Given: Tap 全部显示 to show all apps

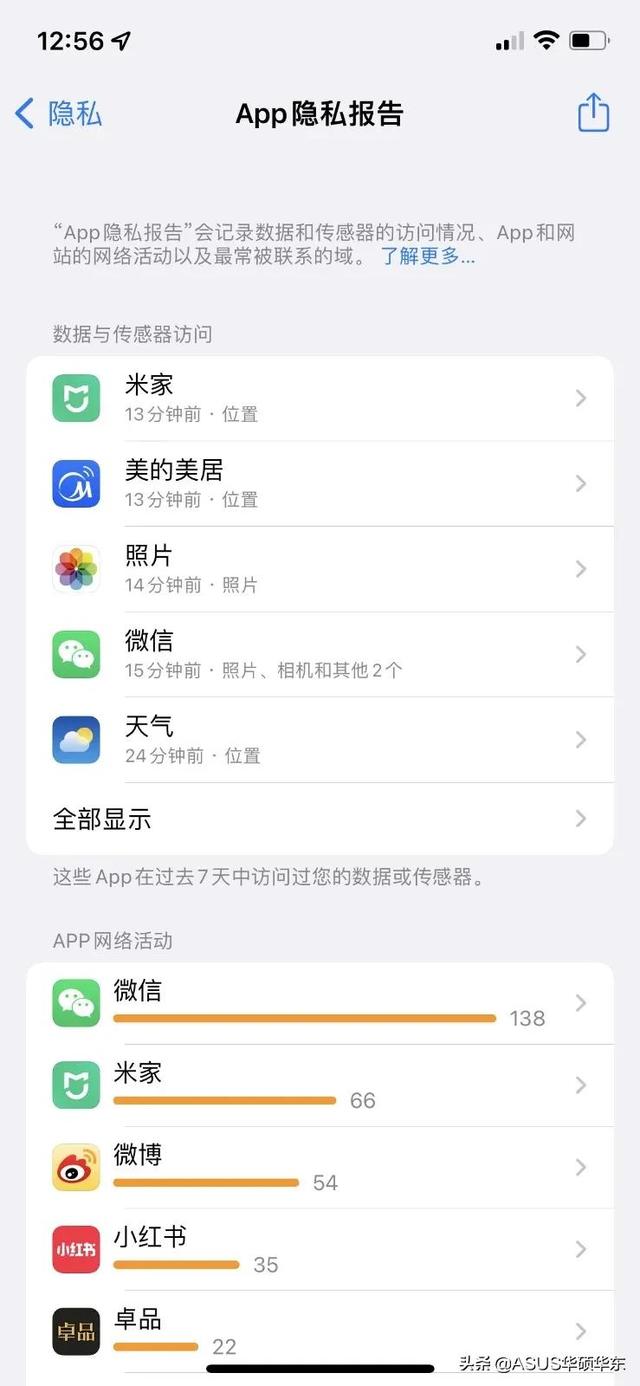Looking at the screenshot, I should point(320,819).
